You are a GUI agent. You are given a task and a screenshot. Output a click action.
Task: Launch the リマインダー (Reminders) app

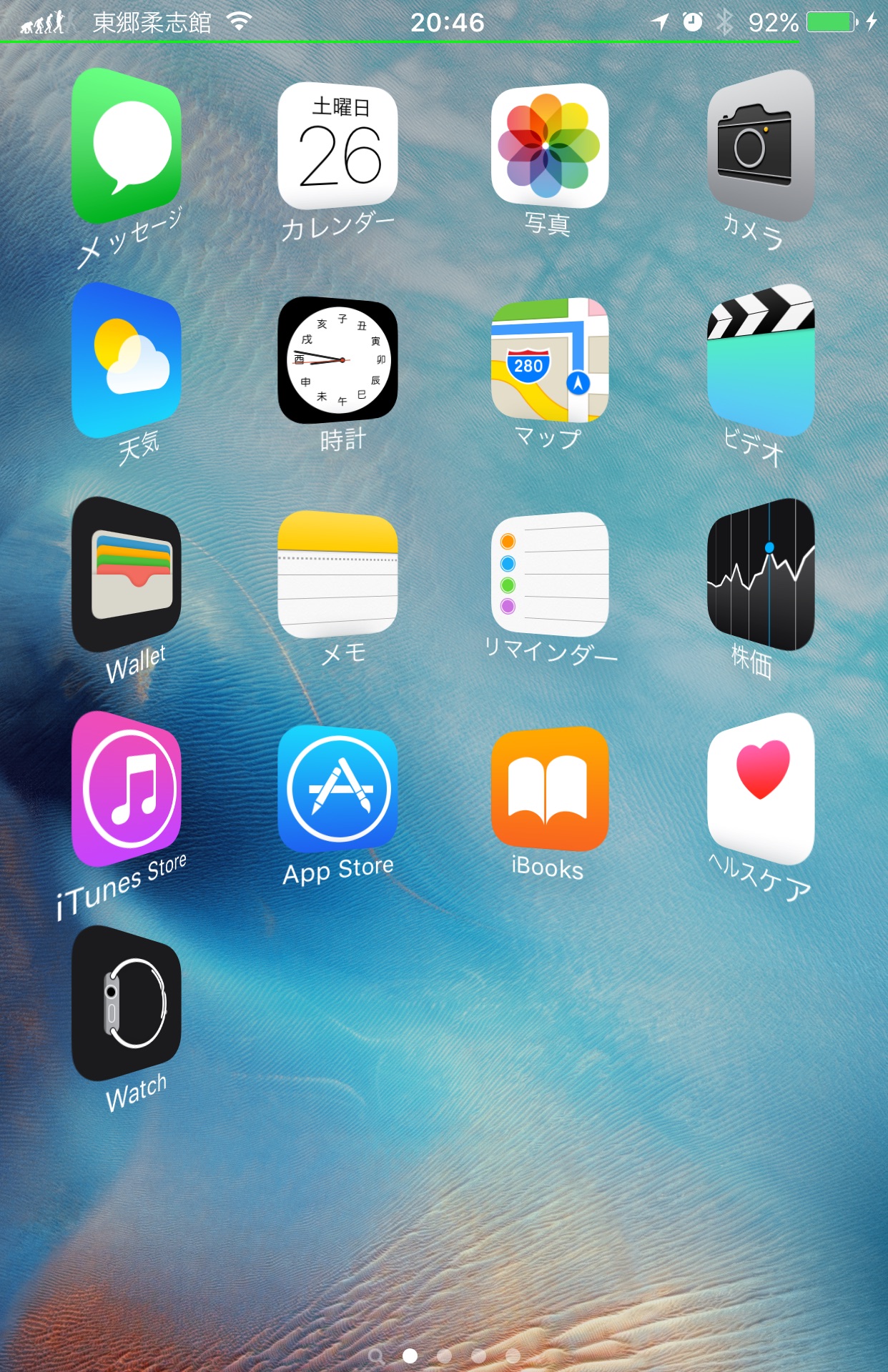tap(549, 575)
